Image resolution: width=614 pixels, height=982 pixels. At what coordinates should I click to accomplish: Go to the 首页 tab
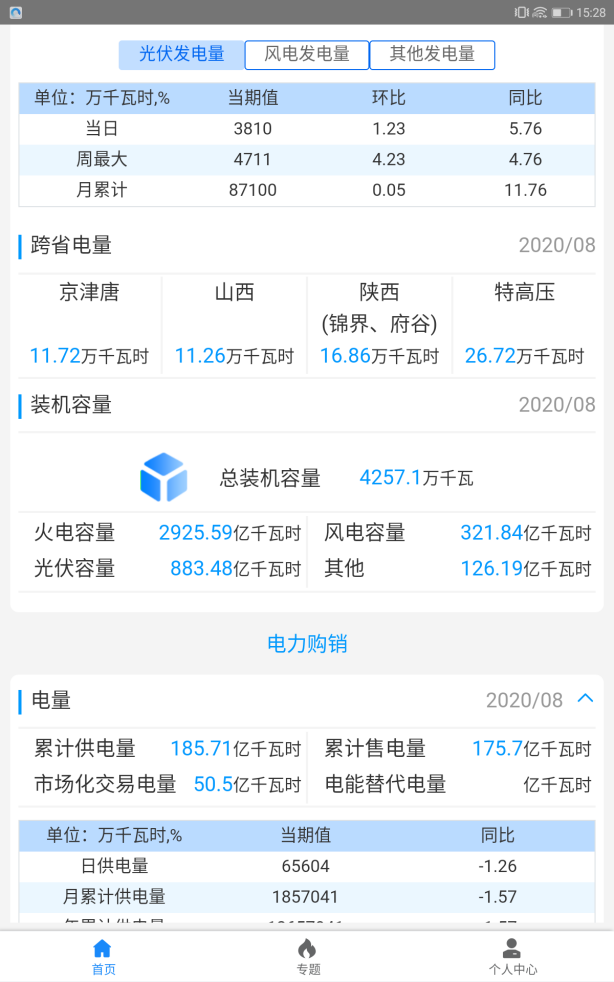103,956
